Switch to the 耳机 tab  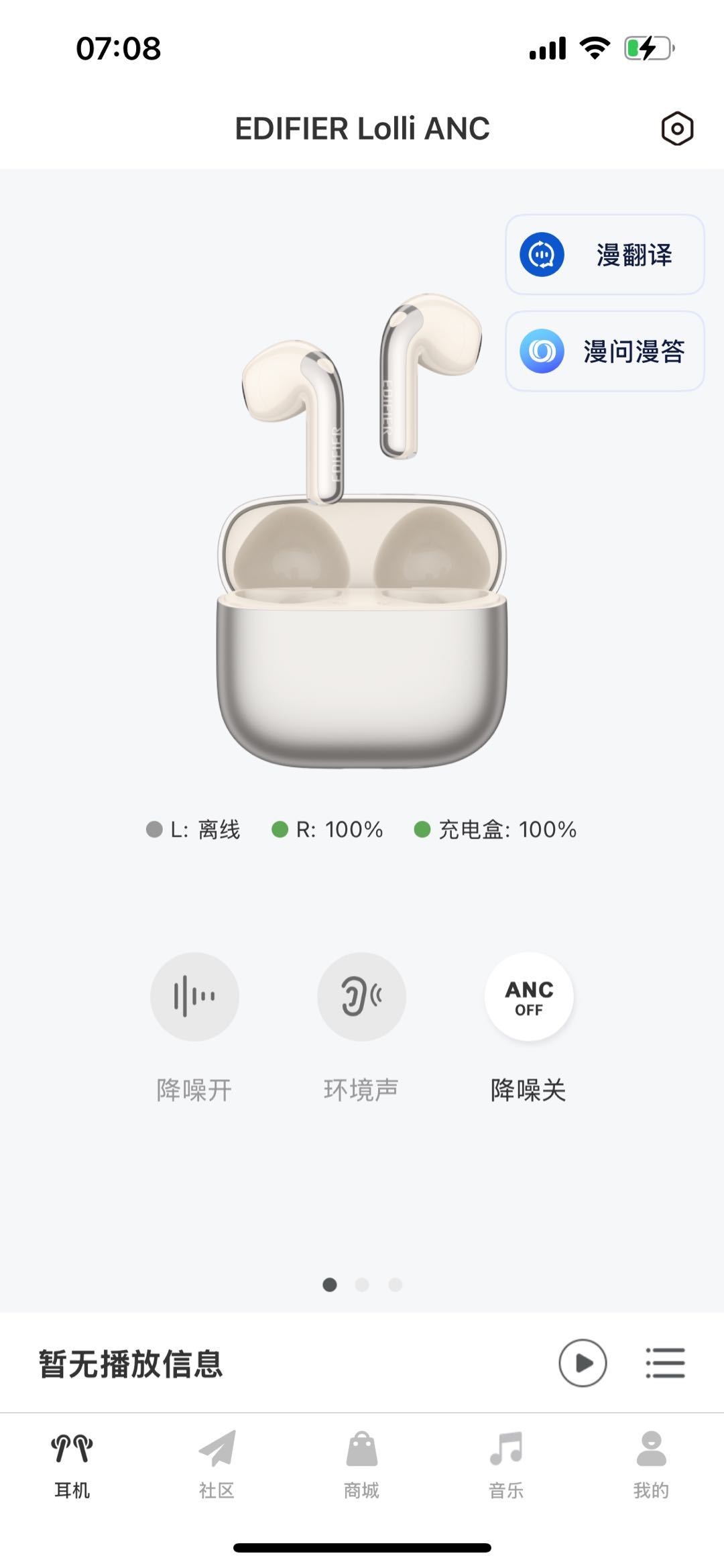[72, 1465]
